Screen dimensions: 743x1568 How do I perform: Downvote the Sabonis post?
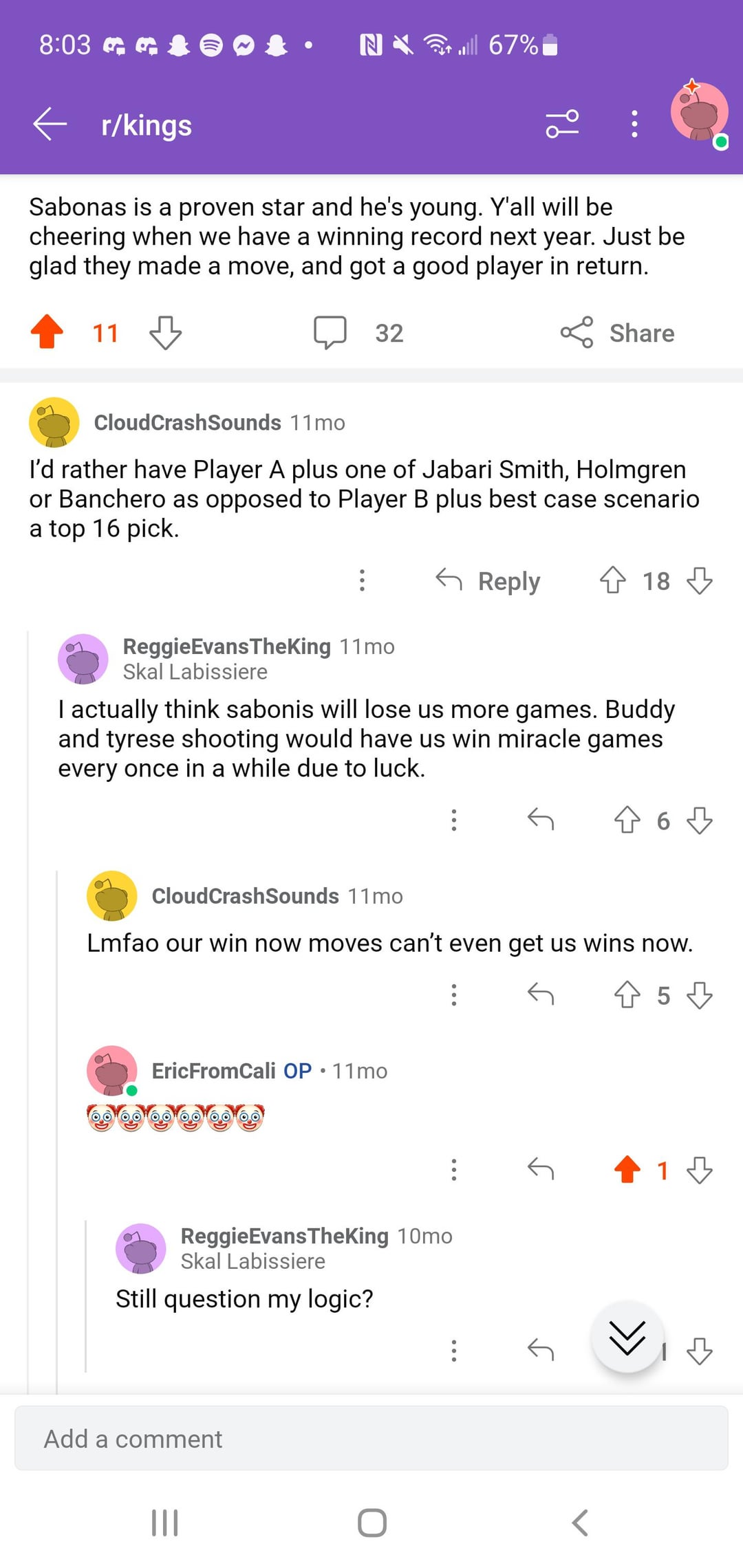click(166, 333)
